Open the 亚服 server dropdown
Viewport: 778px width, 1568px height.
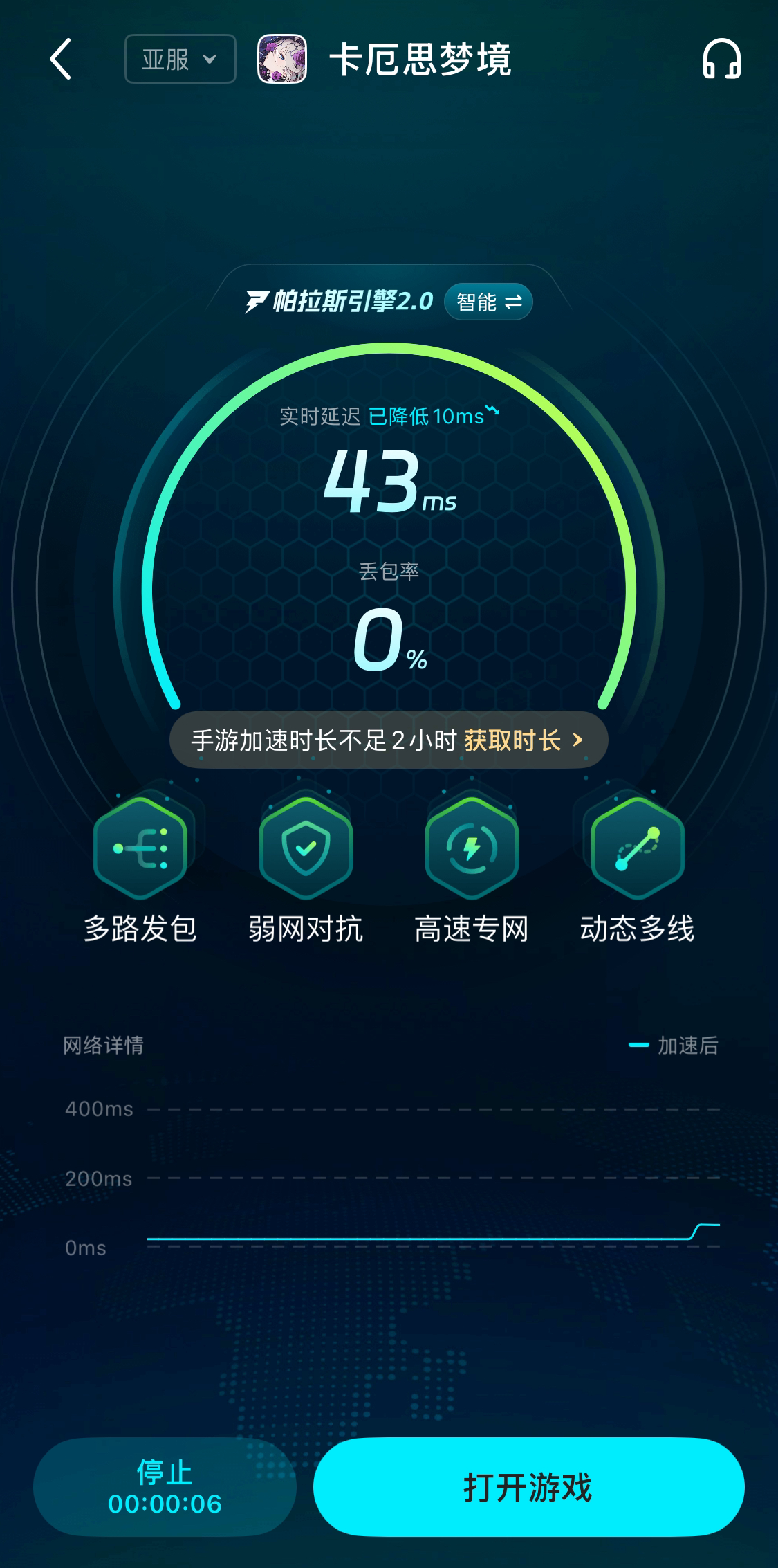(x=179, y=60)
